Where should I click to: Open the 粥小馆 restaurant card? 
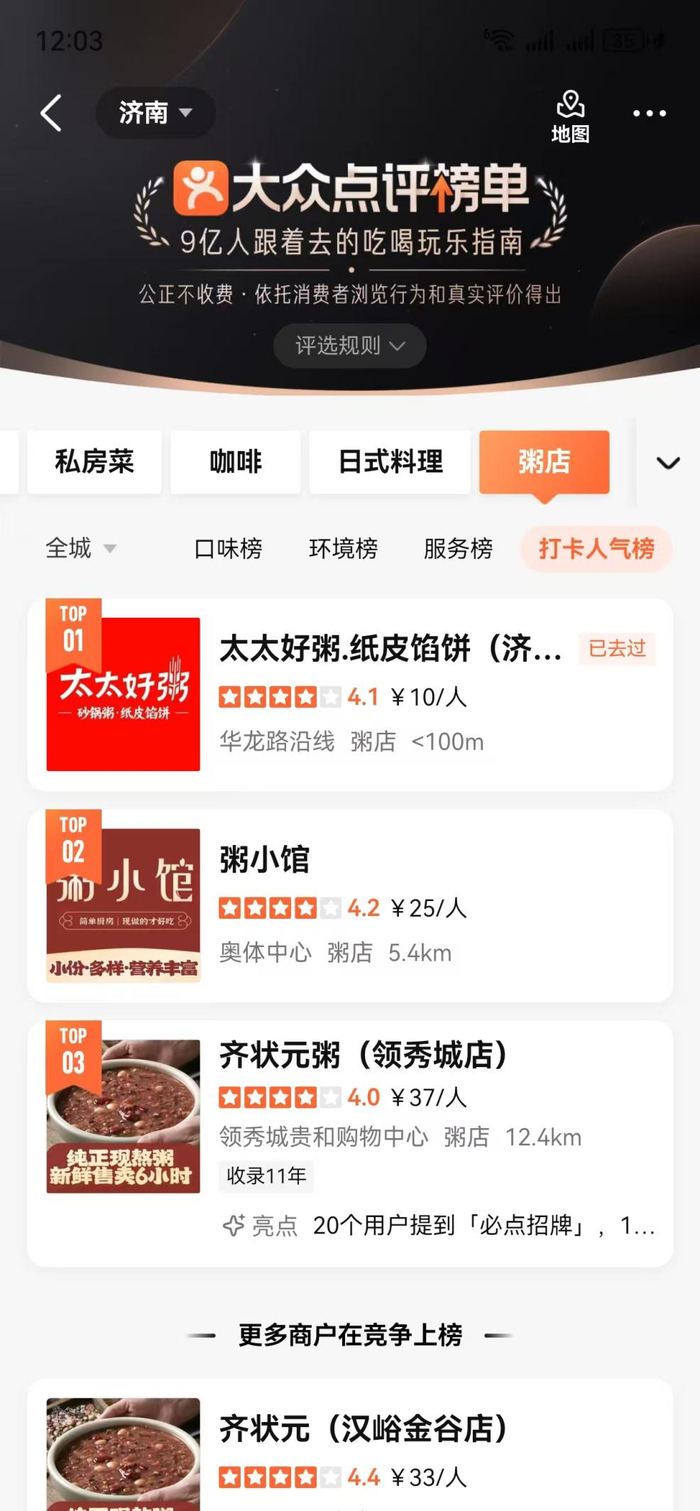(350, 905)
